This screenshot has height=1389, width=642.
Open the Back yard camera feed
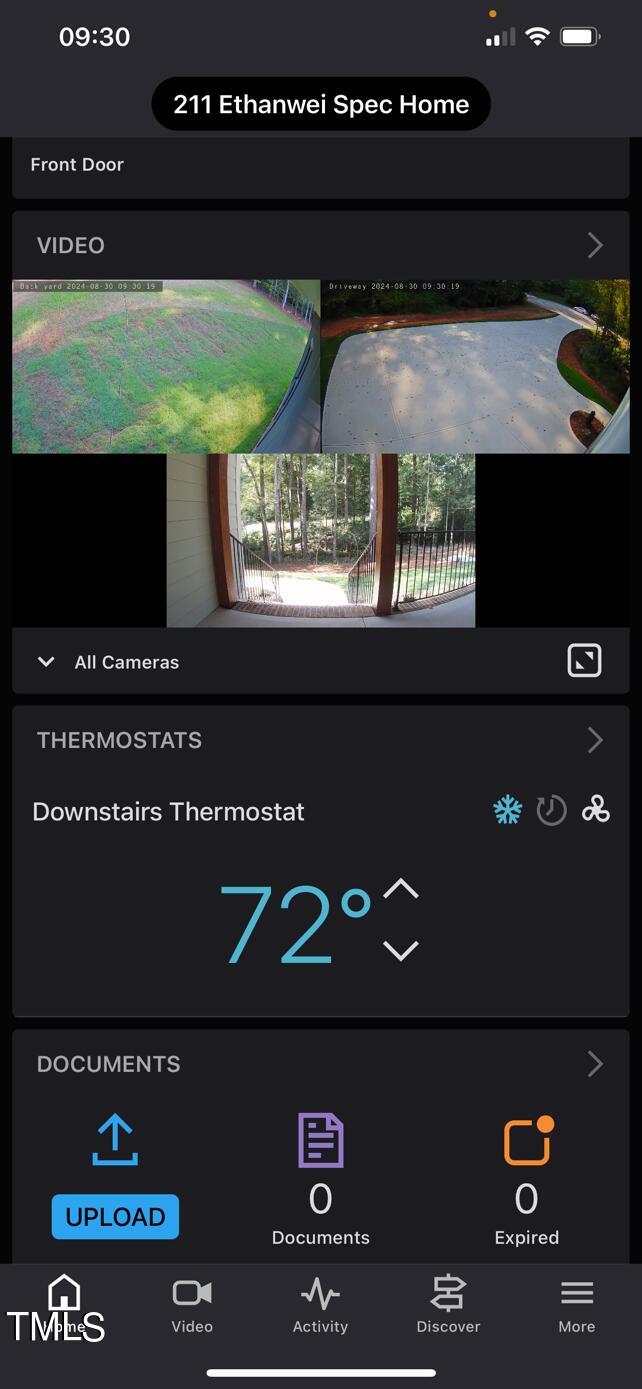point(165,366)
